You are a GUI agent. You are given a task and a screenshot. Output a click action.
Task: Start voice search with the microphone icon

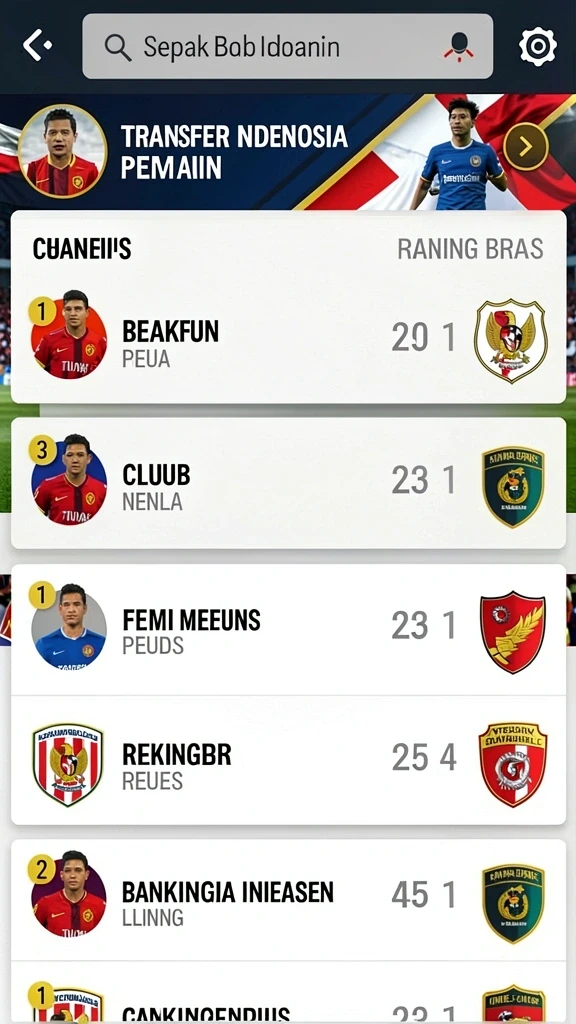point(458,47)
